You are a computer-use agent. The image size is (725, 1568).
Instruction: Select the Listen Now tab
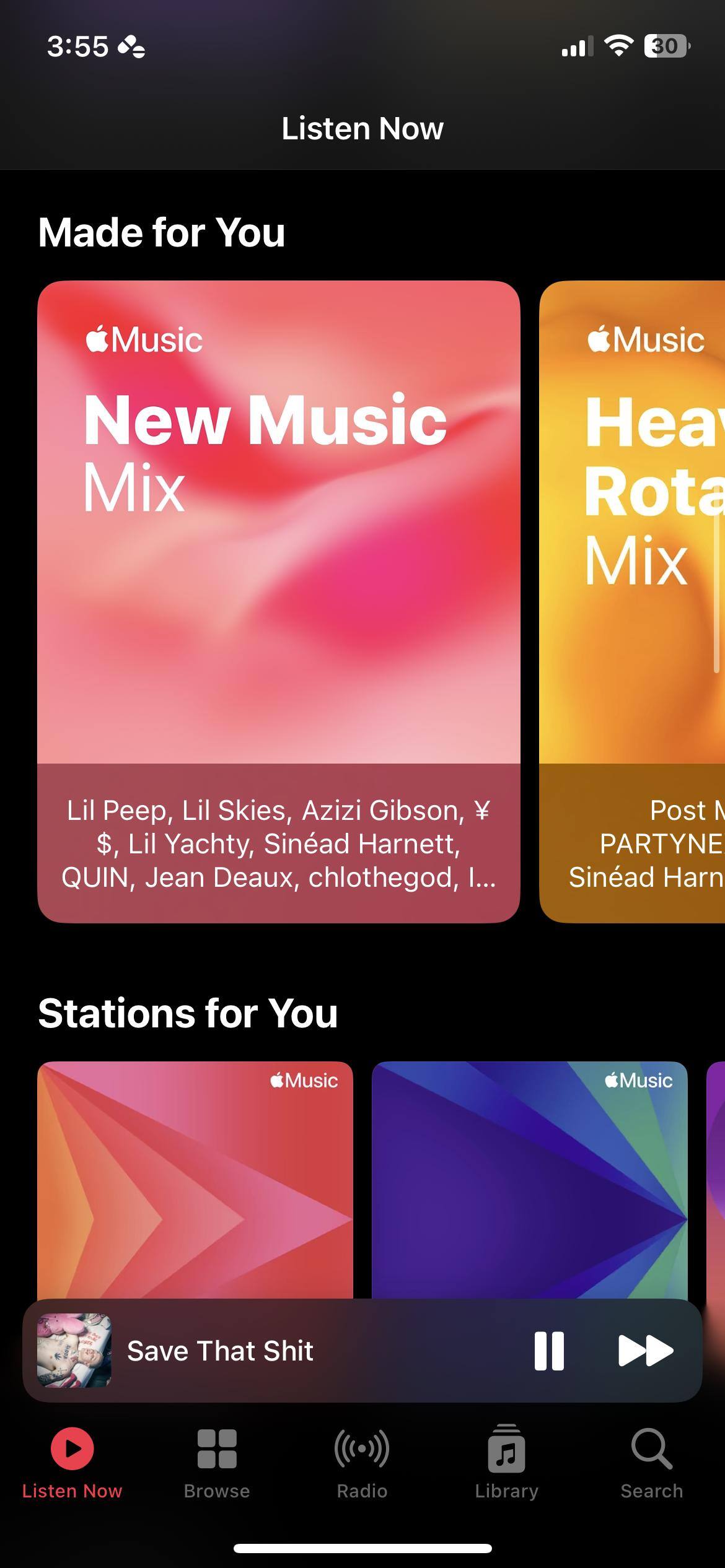pyautogui.click(x=72, y=1463)
